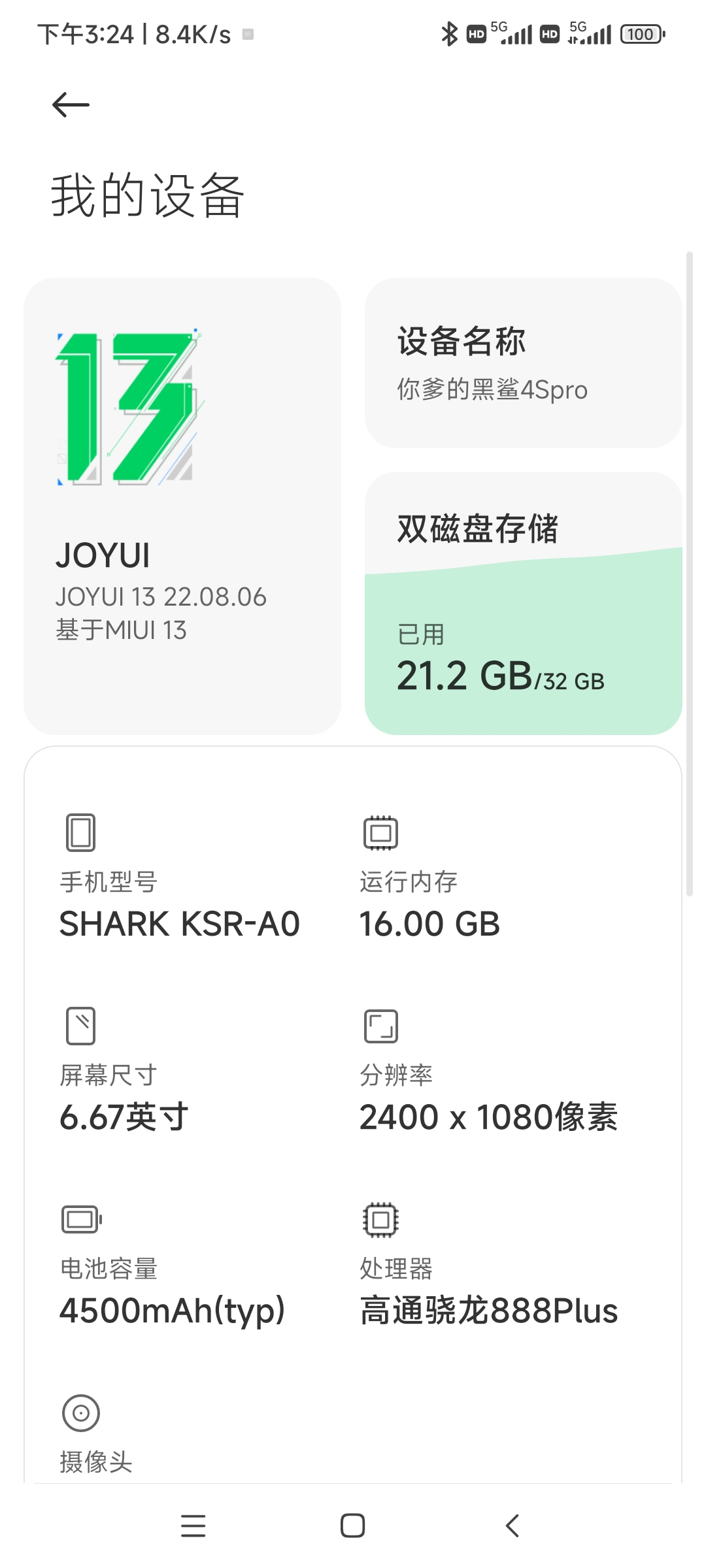Go to the home screen via navigation bar

point(353,1526)
